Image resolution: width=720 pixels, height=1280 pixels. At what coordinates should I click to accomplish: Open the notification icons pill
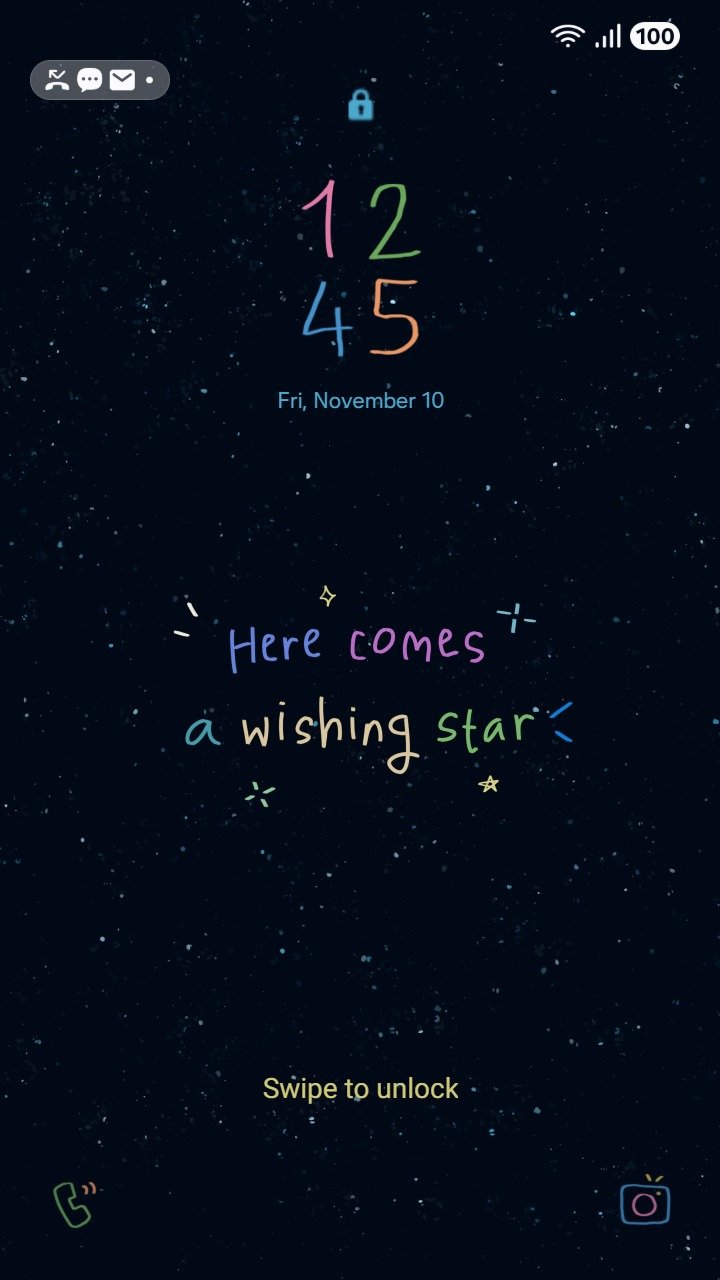[x=100, y=80]
